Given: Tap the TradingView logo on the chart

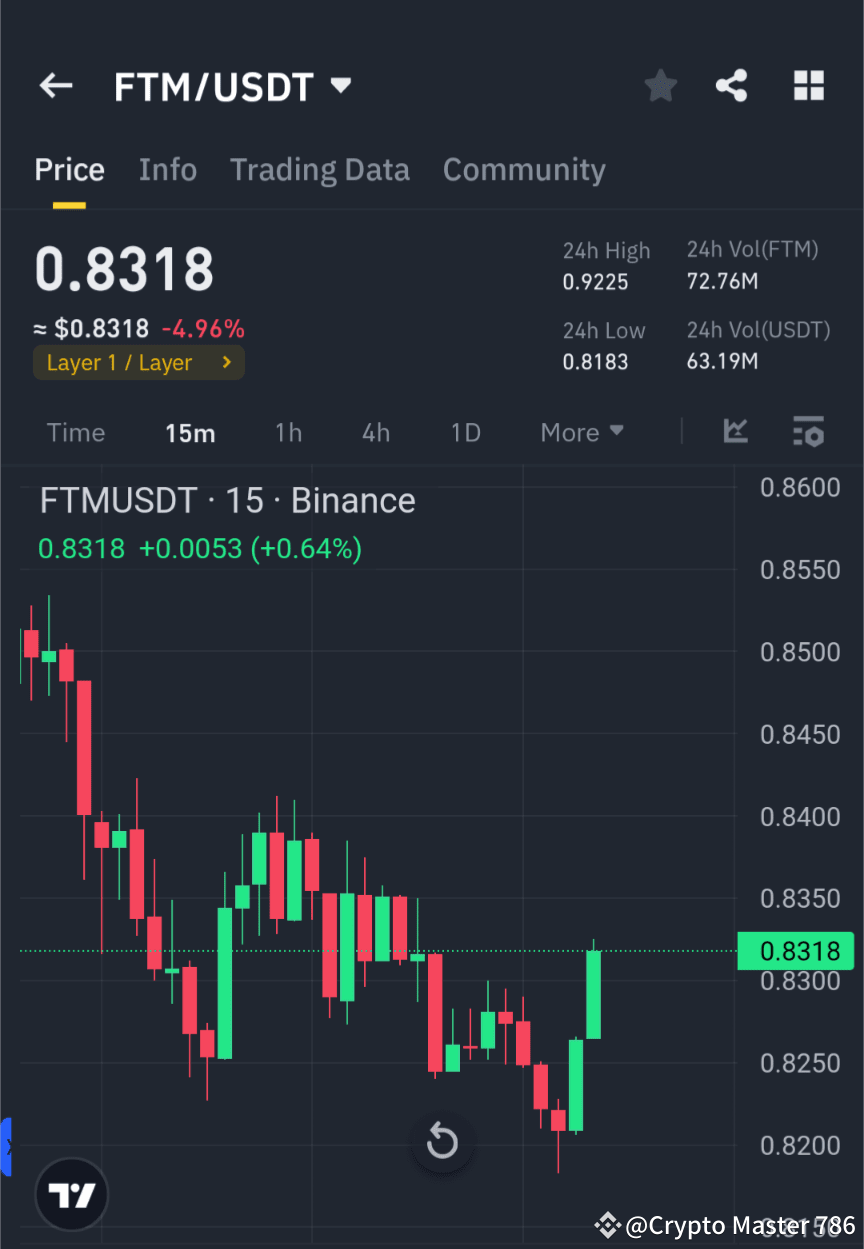Looking at the screenshot, I should (70, 1194).
